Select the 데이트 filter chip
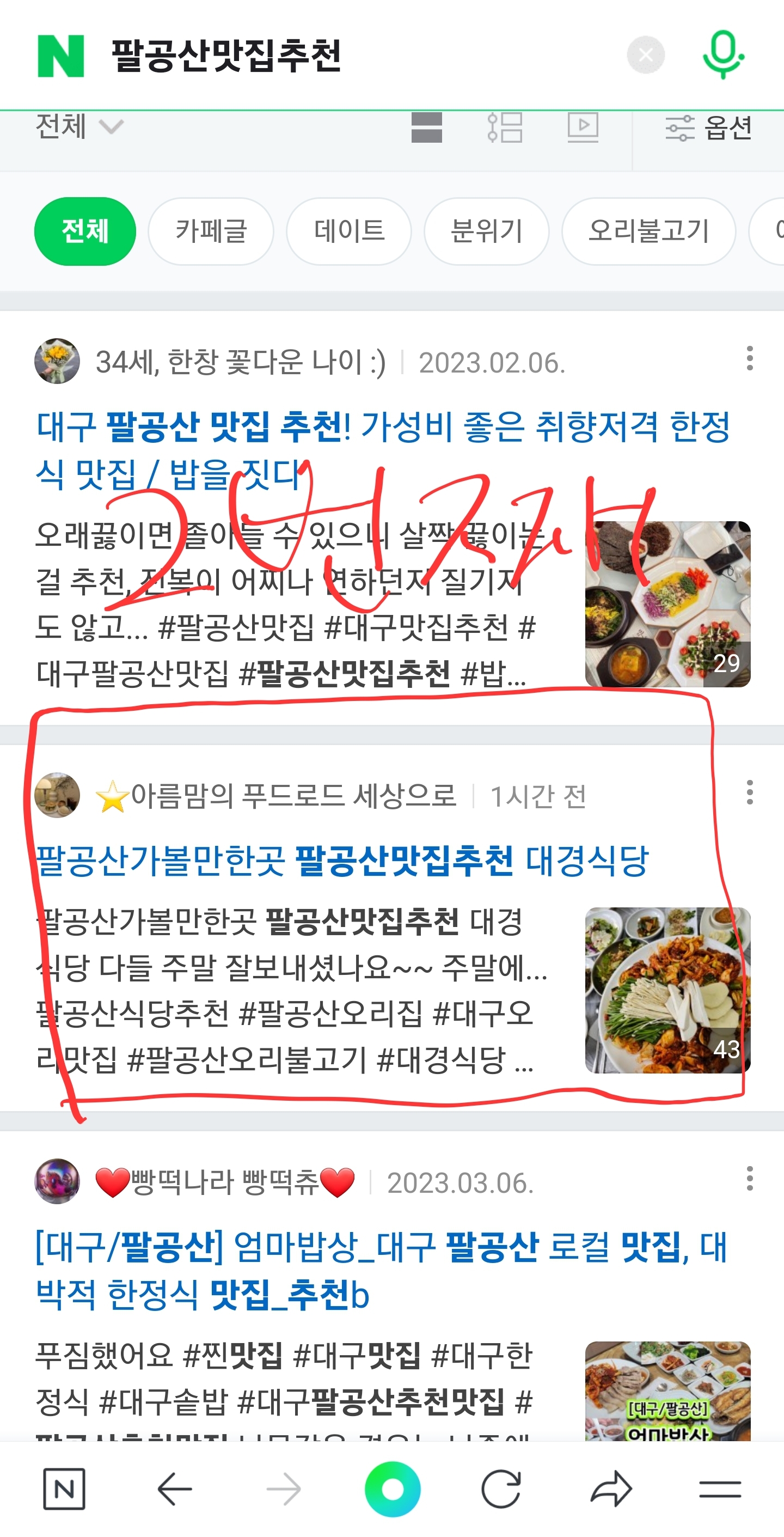784x1537 pixels. coord(349,231)
